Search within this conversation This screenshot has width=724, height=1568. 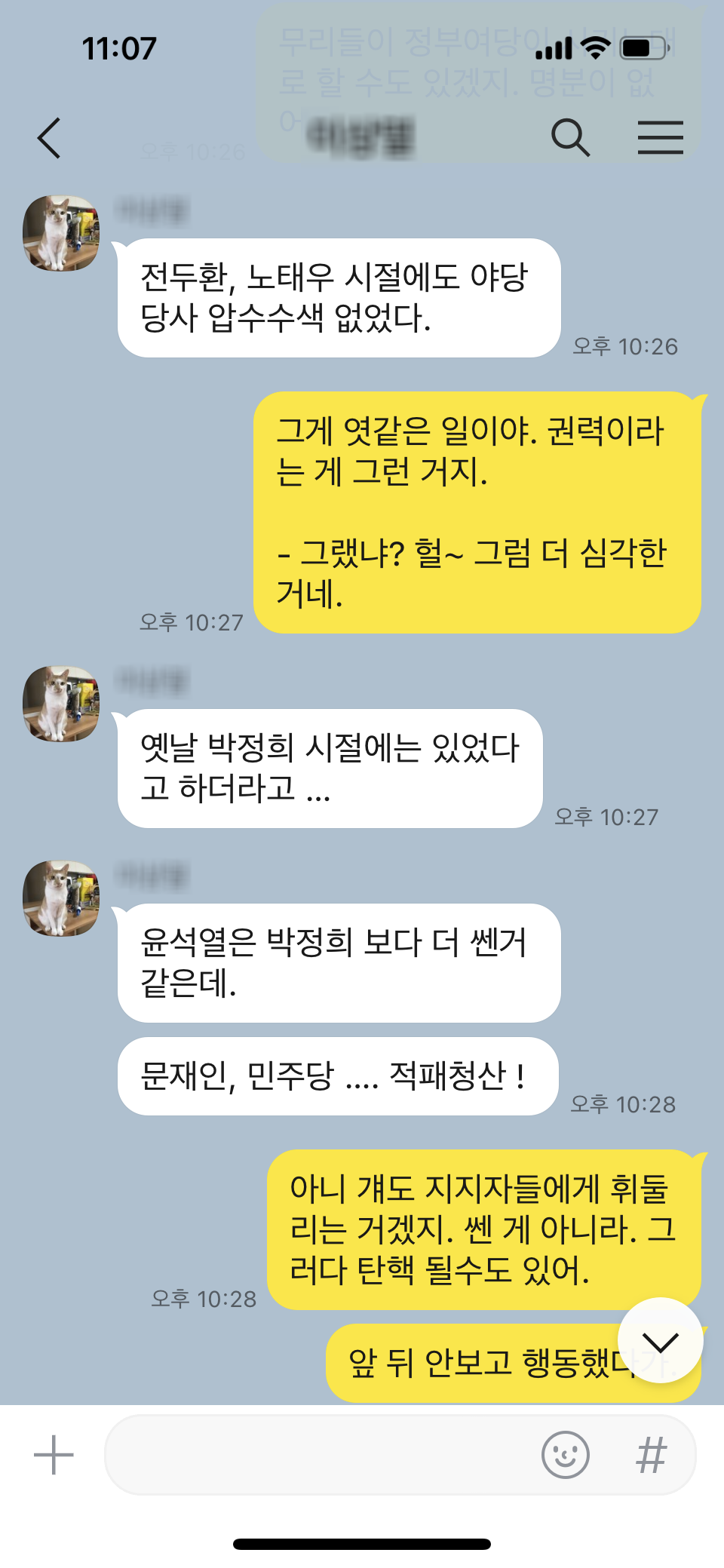pyautogui.click(x=570, y=138)
